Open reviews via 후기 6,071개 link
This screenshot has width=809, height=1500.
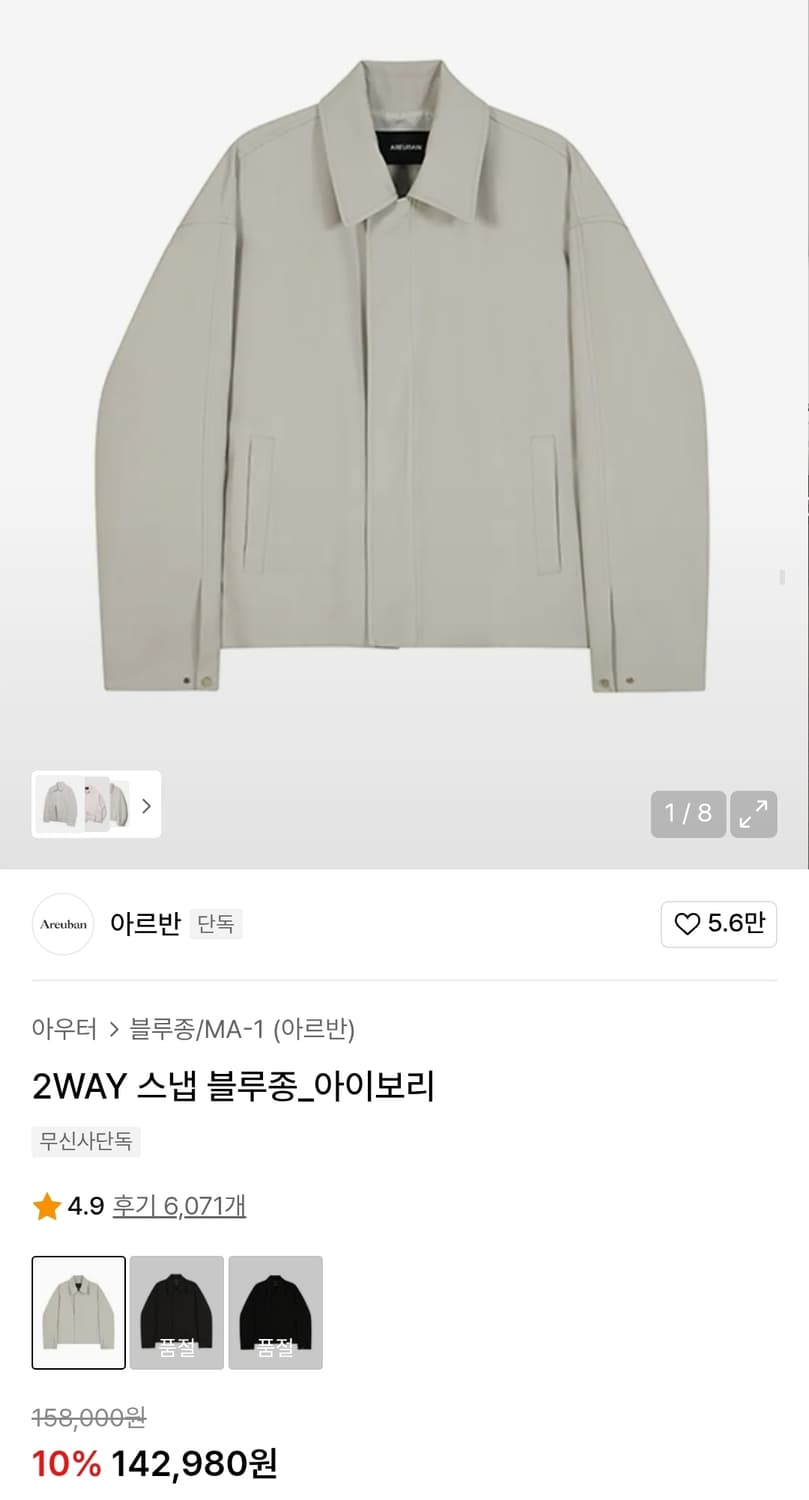(x=178, y=1206)
